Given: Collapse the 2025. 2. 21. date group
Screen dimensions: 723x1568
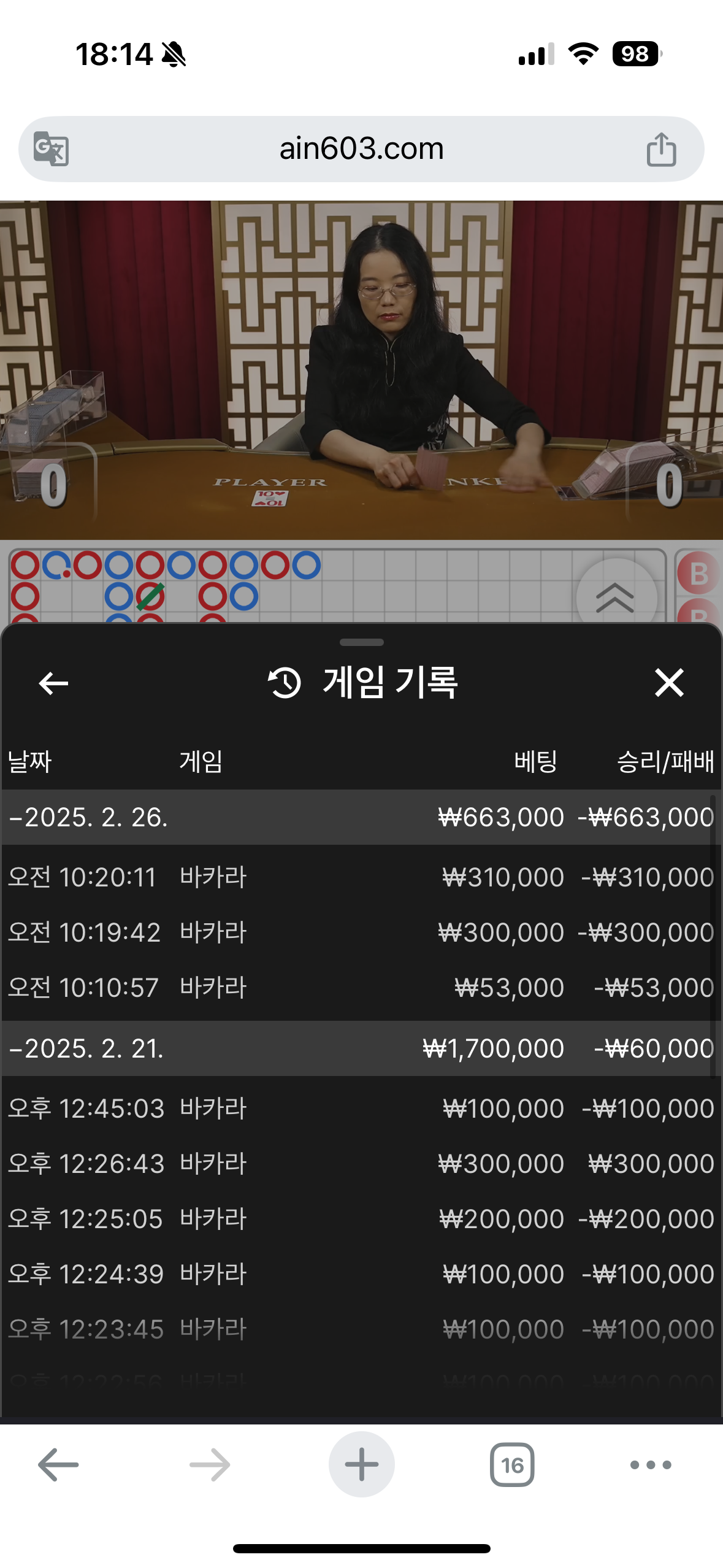Looking at the screenshot, I should coord(361,1048).
